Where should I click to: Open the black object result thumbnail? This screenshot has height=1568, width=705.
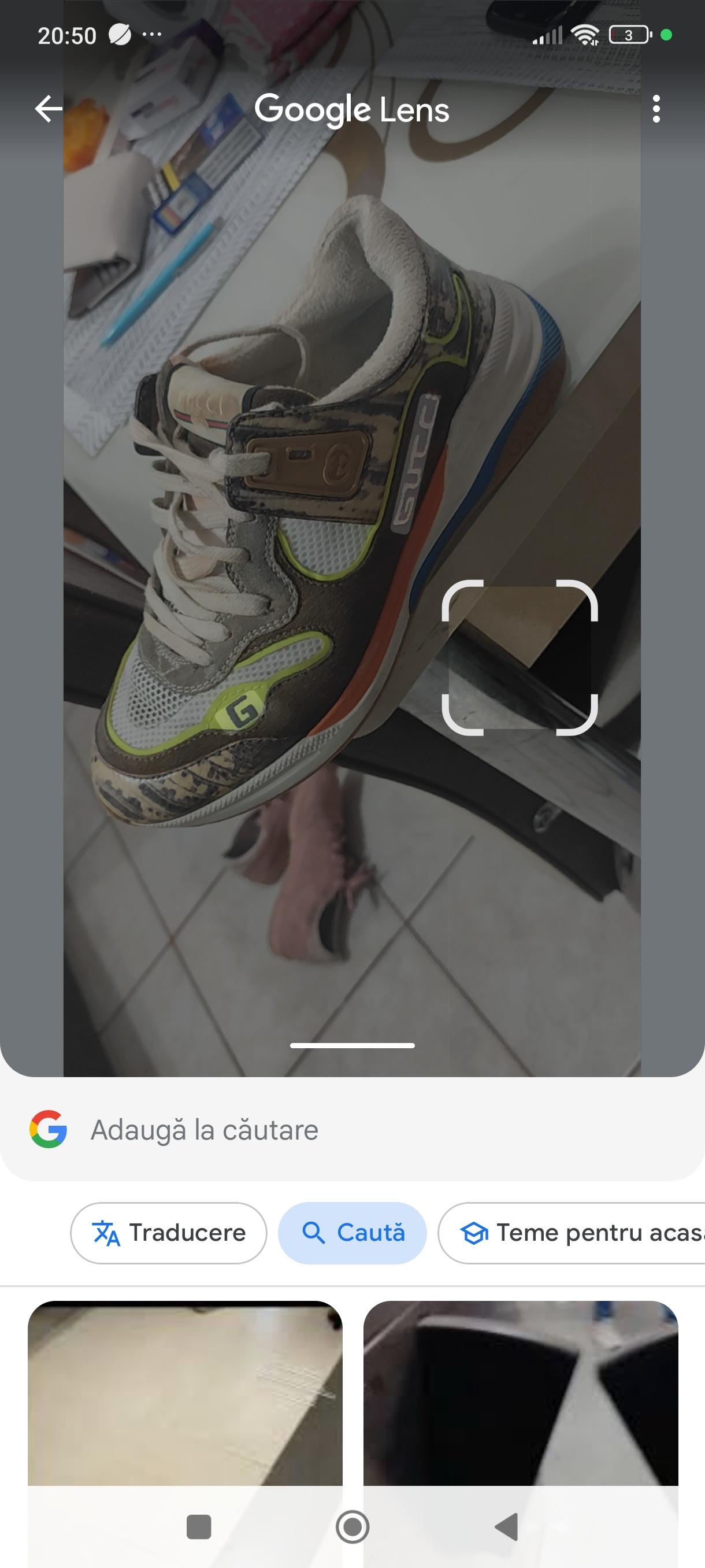coord(520,1394)
